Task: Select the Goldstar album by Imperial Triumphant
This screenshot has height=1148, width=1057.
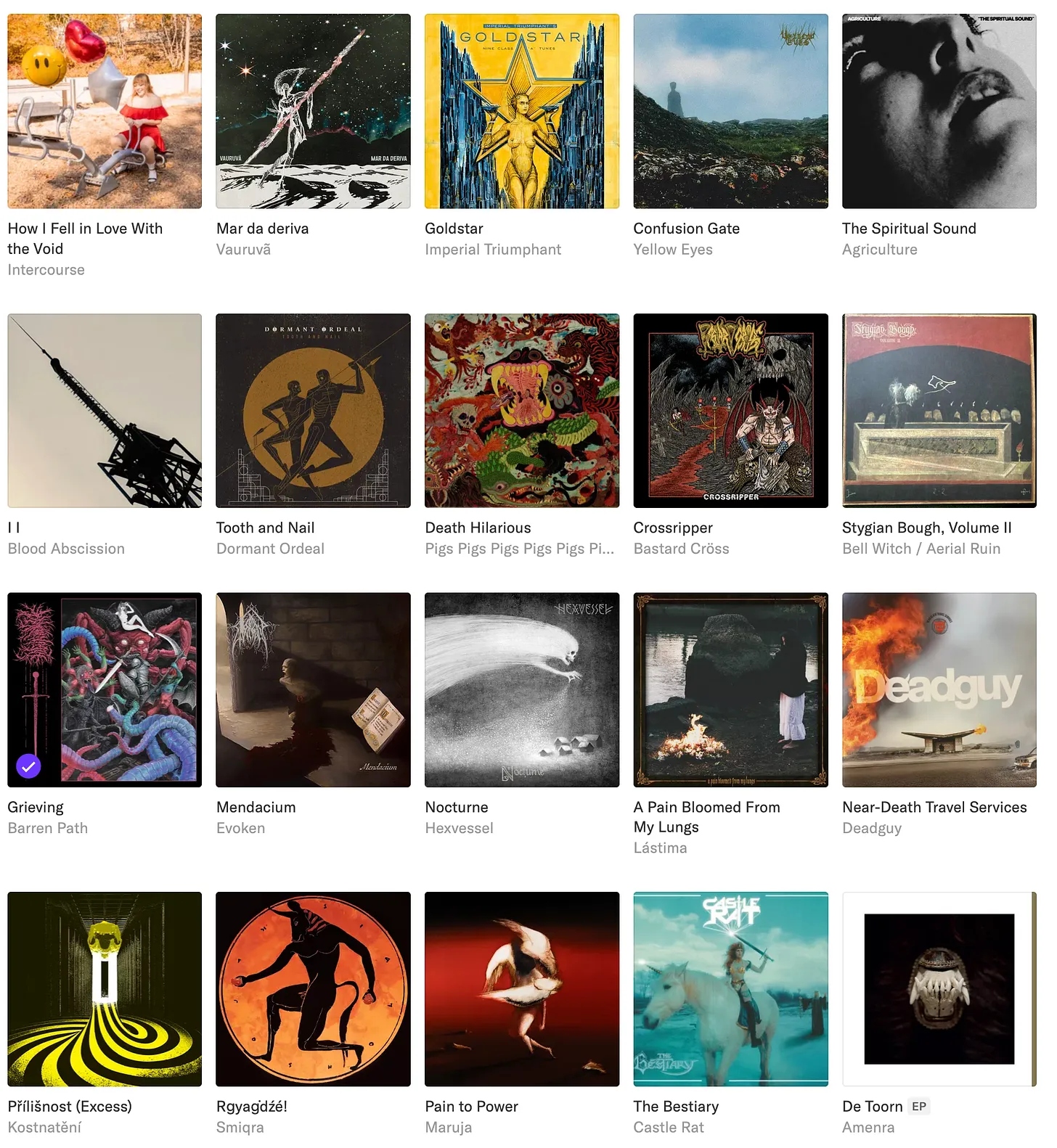Action: [x=522, y=111]
